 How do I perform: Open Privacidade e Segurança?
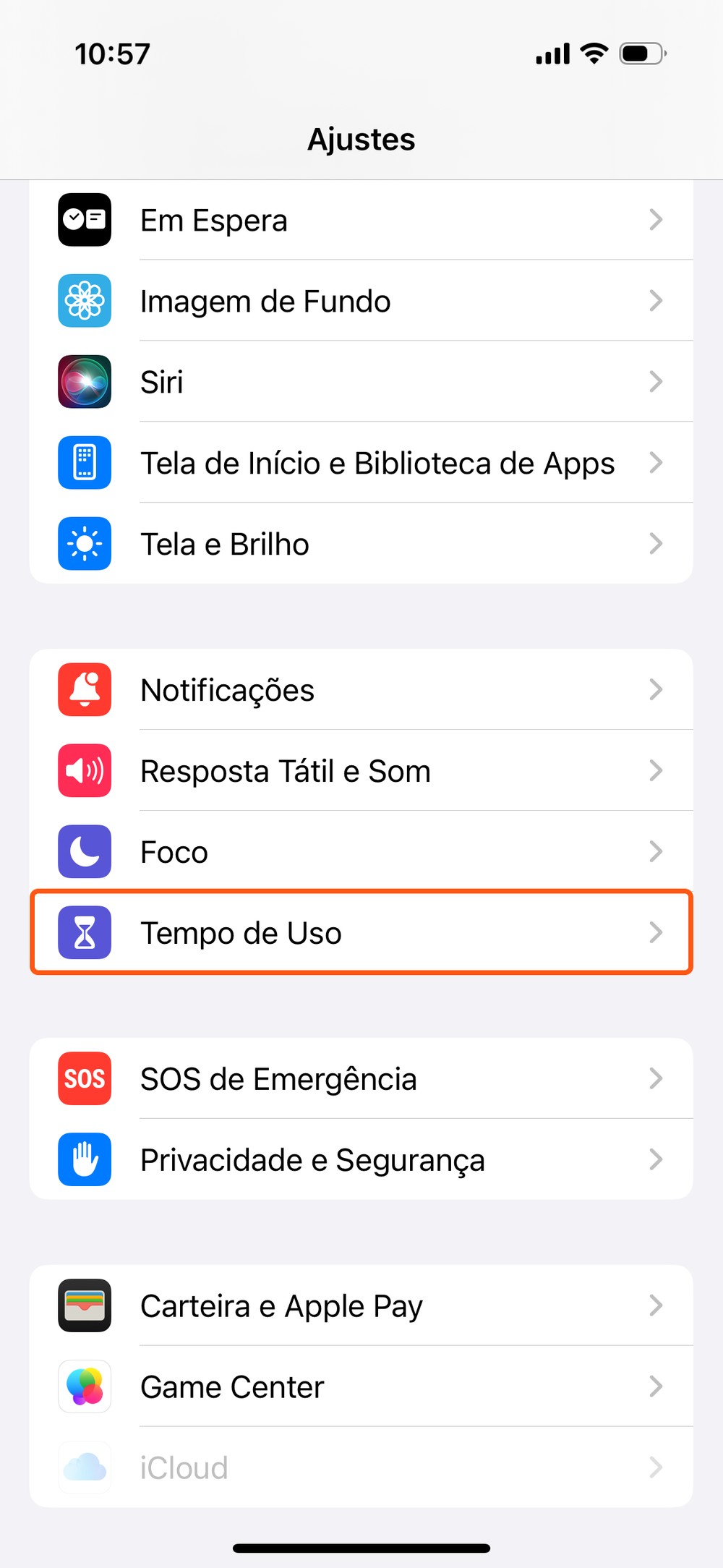click(361, 1160)
